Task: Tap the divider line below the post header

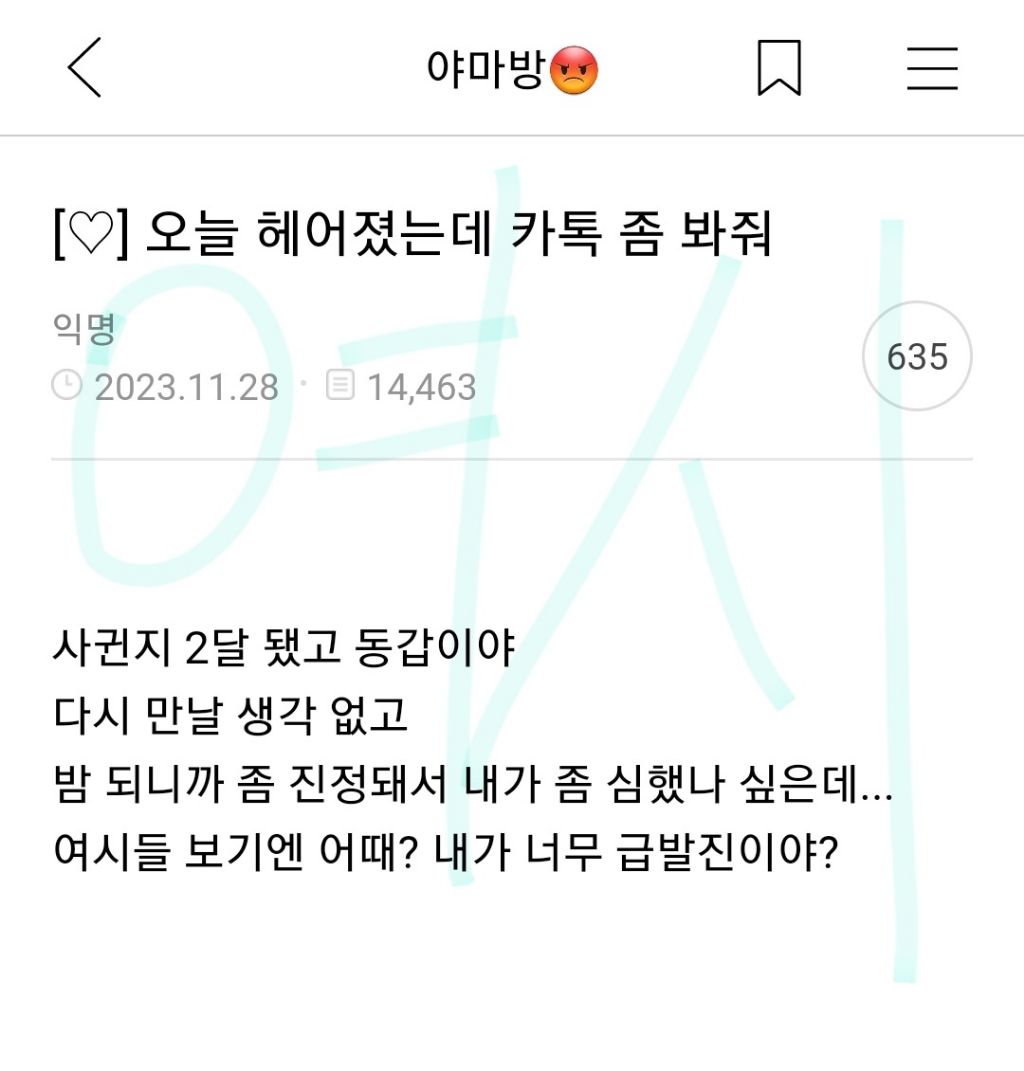Action: pyautogui.click(x=512, y=457)
